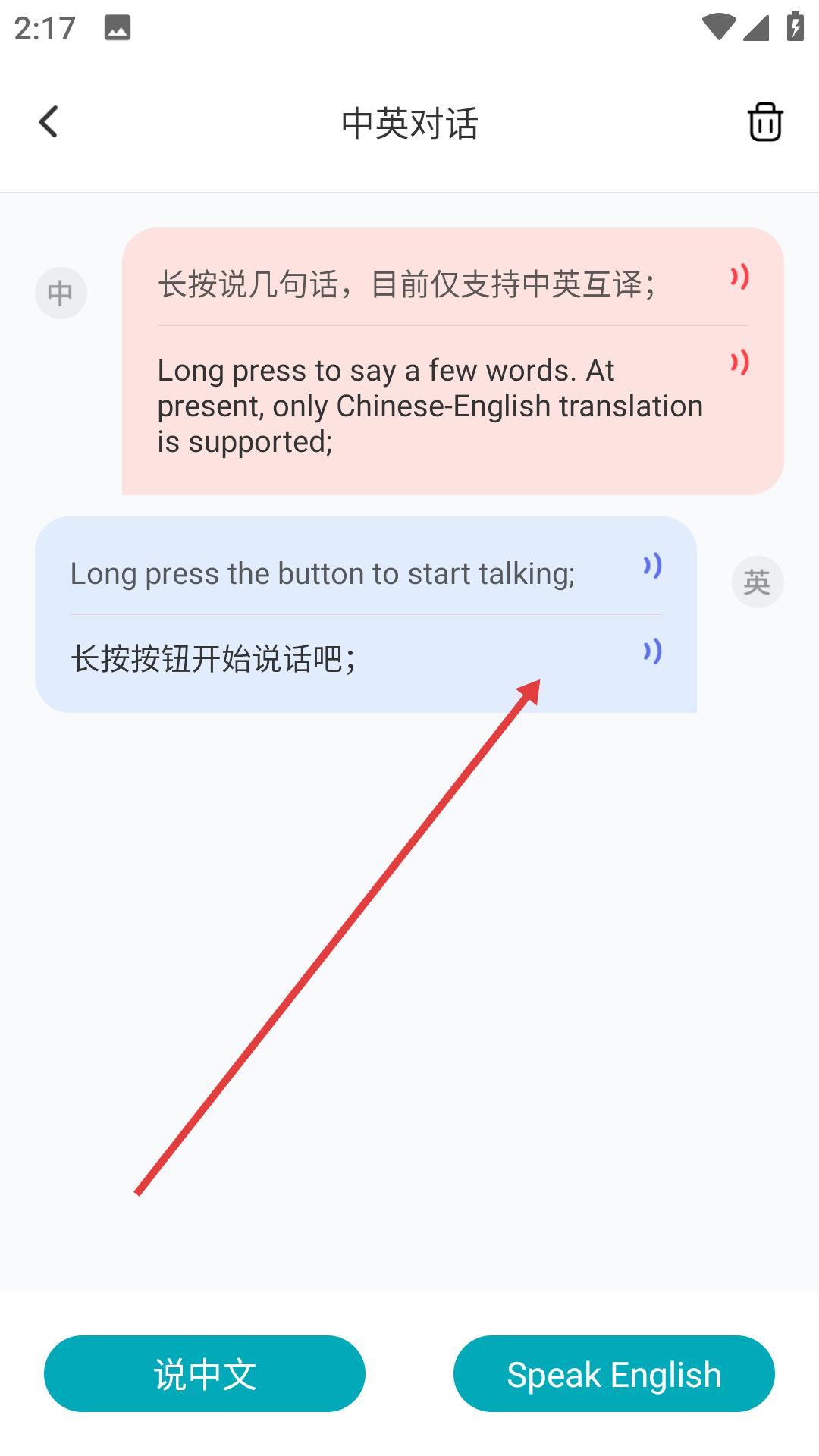Tap the 说中文 button
The height and width of the screenshot is (1456, 819).
point(205,1373)
